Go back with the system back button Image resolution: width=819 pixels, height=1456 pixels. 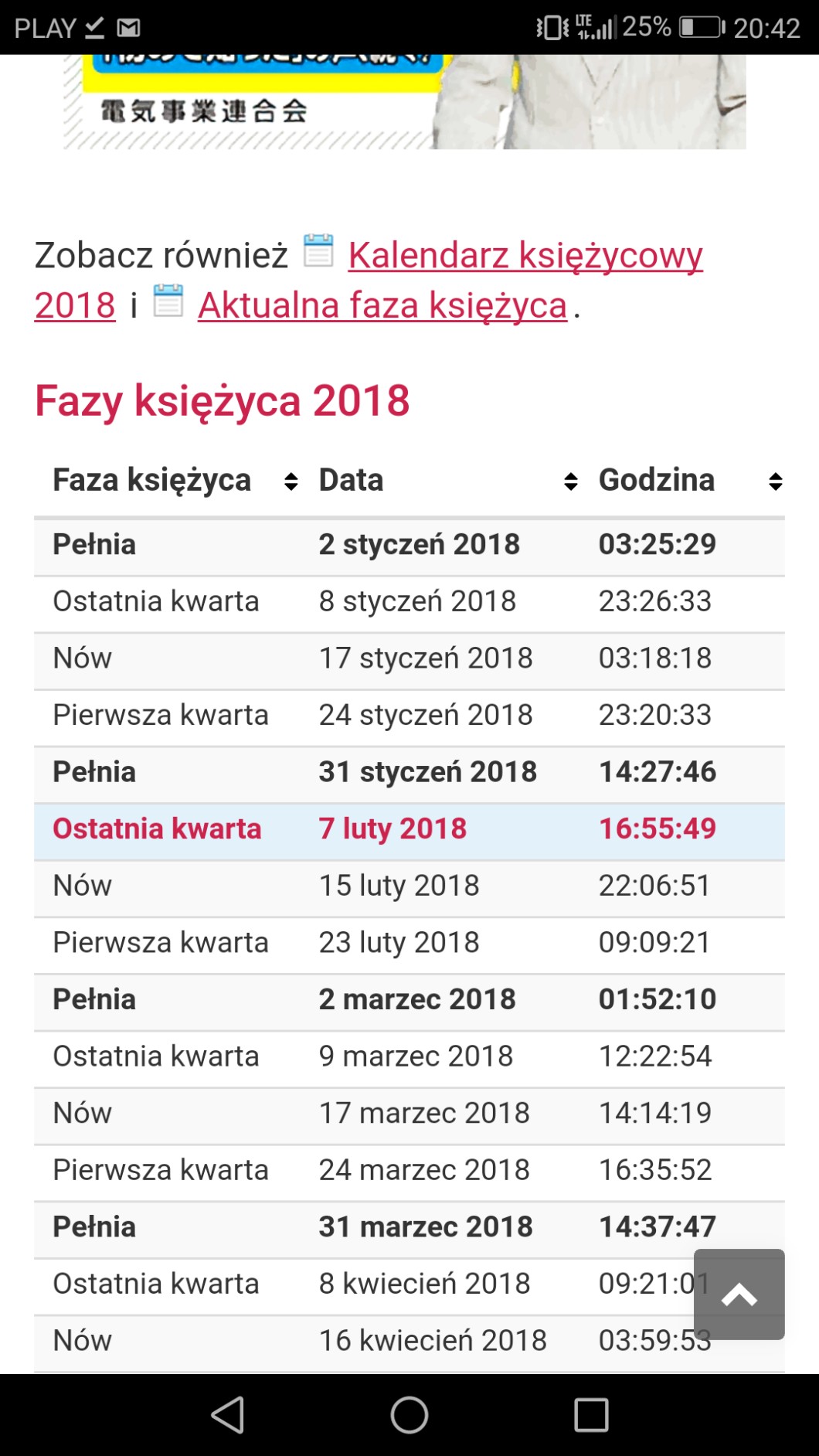pos(228,1415)
